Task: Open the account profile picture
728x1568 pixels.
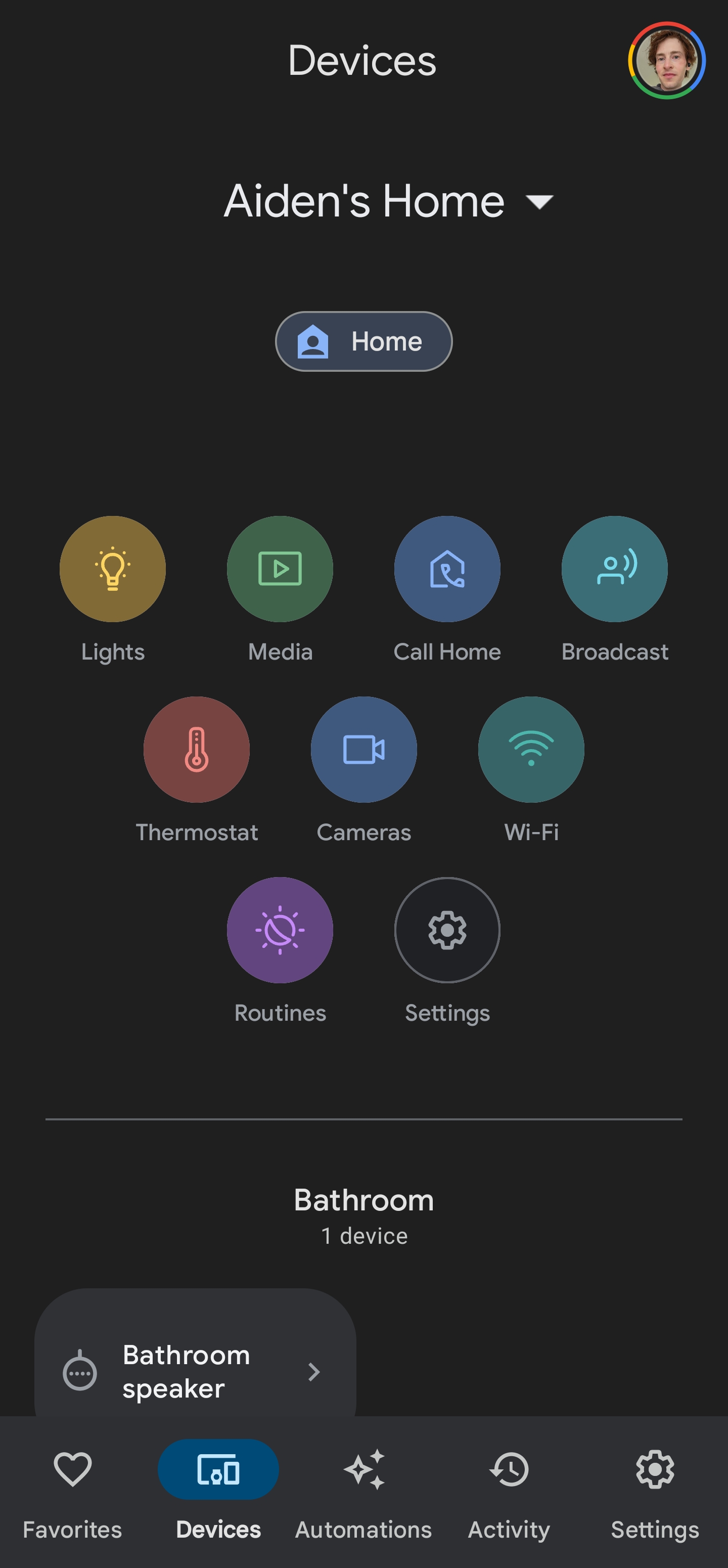Action: 666,61
